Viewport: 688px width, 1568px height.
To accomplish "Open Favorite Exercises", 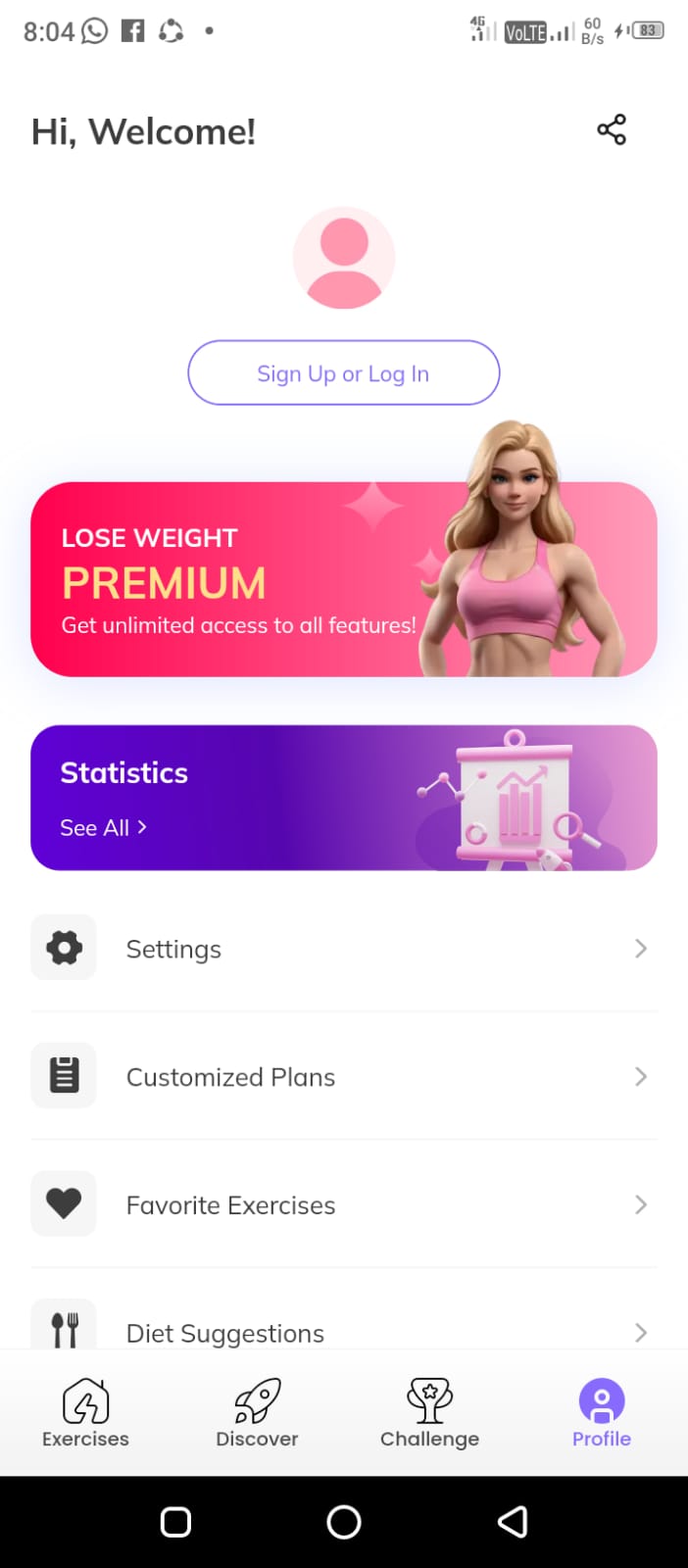I will (343, 1205).
